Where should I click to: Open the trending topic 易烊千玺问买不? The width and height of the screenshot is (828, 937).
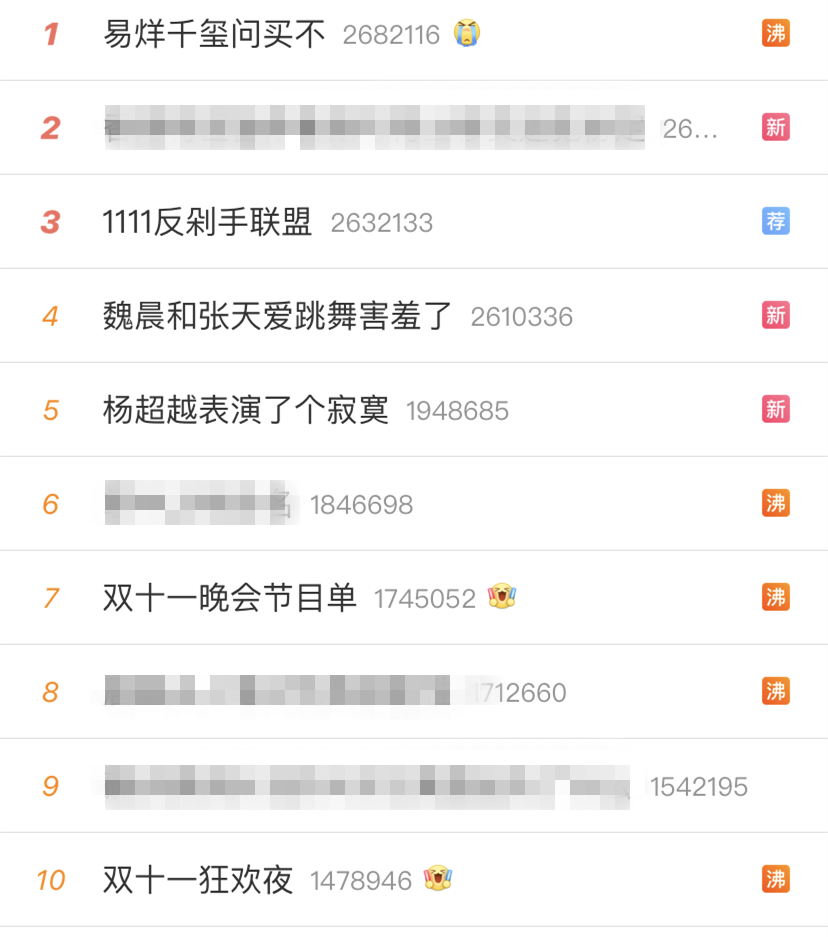click(x=214, y=35)
